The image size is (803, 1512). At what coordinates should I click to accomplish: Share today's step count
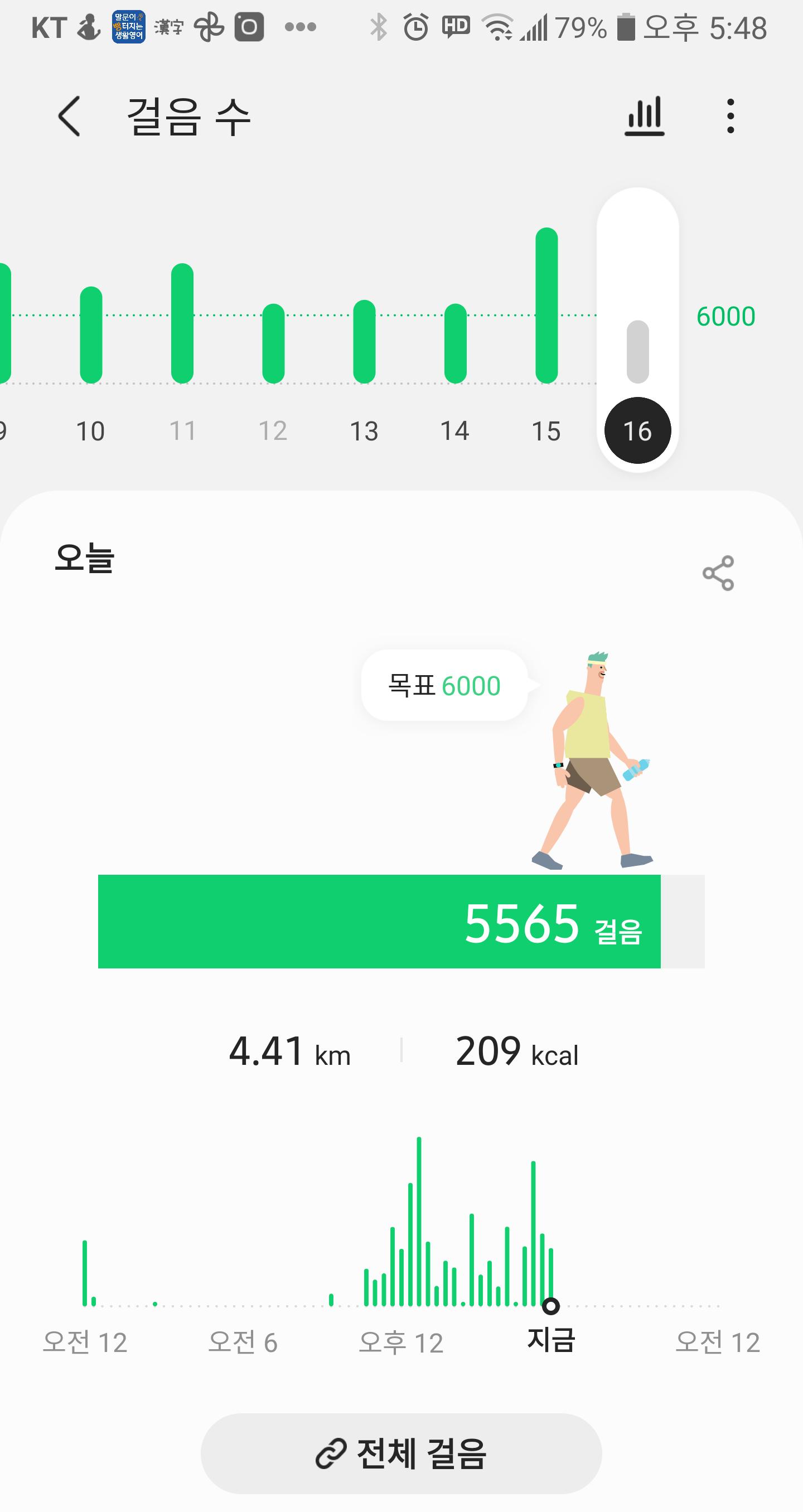(718, 573)
